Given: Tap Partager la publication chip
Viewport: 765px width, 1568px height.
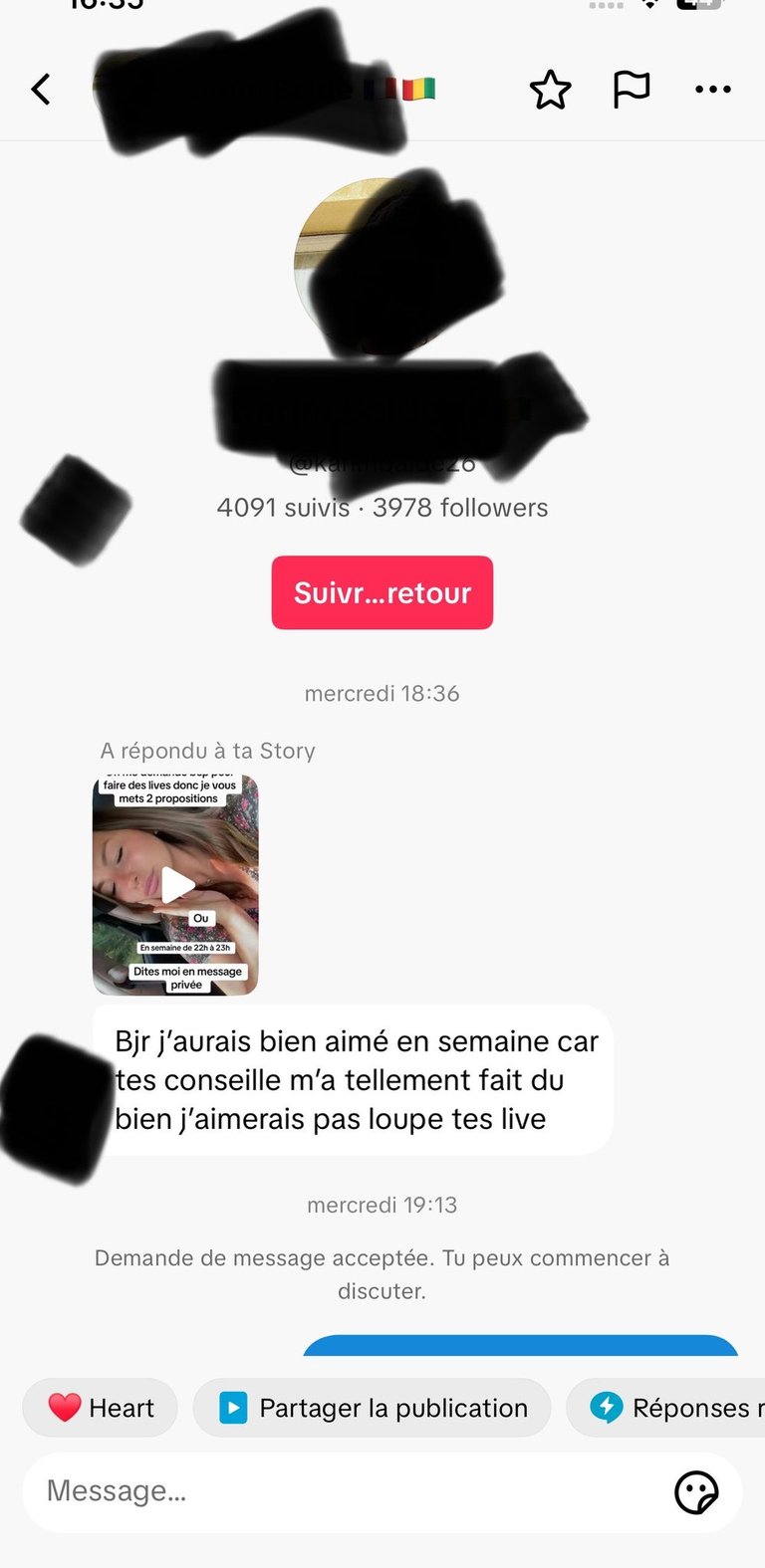Looking at the screenshot, I should click(372, 1408).
